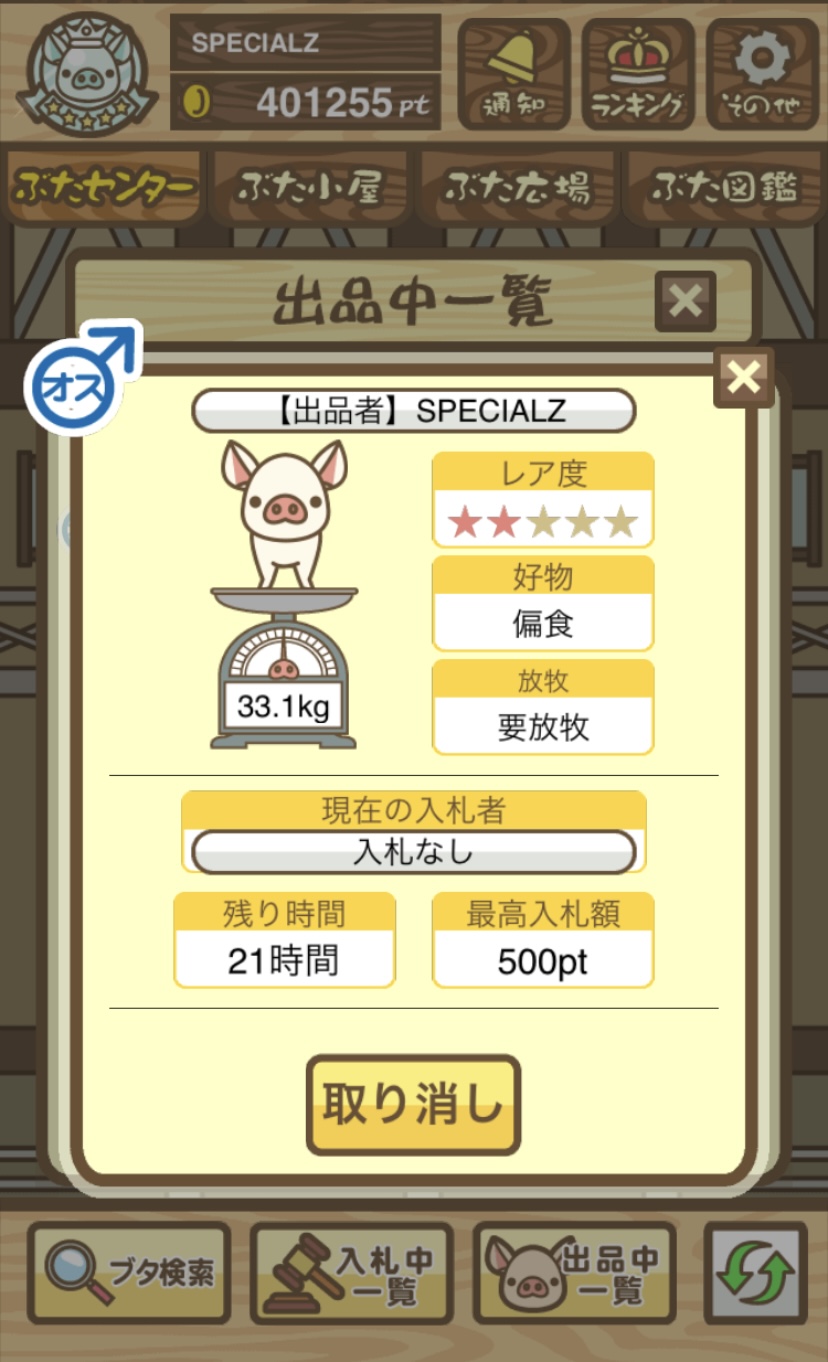Switch to the ぶた図鑑 tab

[x=724, y=187]
